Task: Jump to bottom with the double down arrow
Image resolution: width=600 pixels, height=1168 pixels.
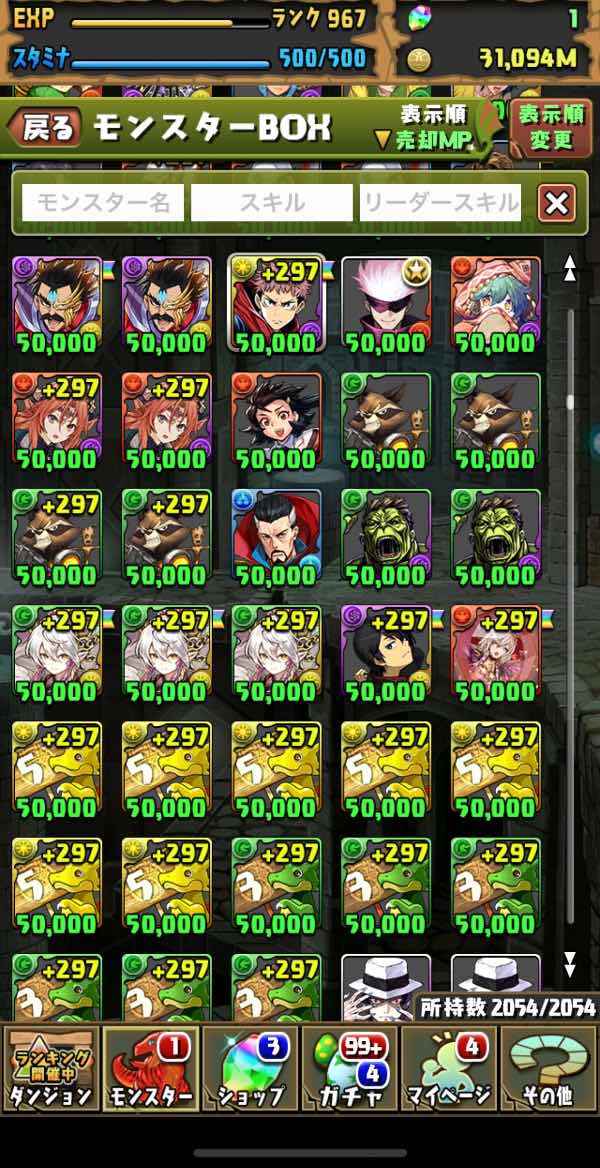Action: (569, 964)
